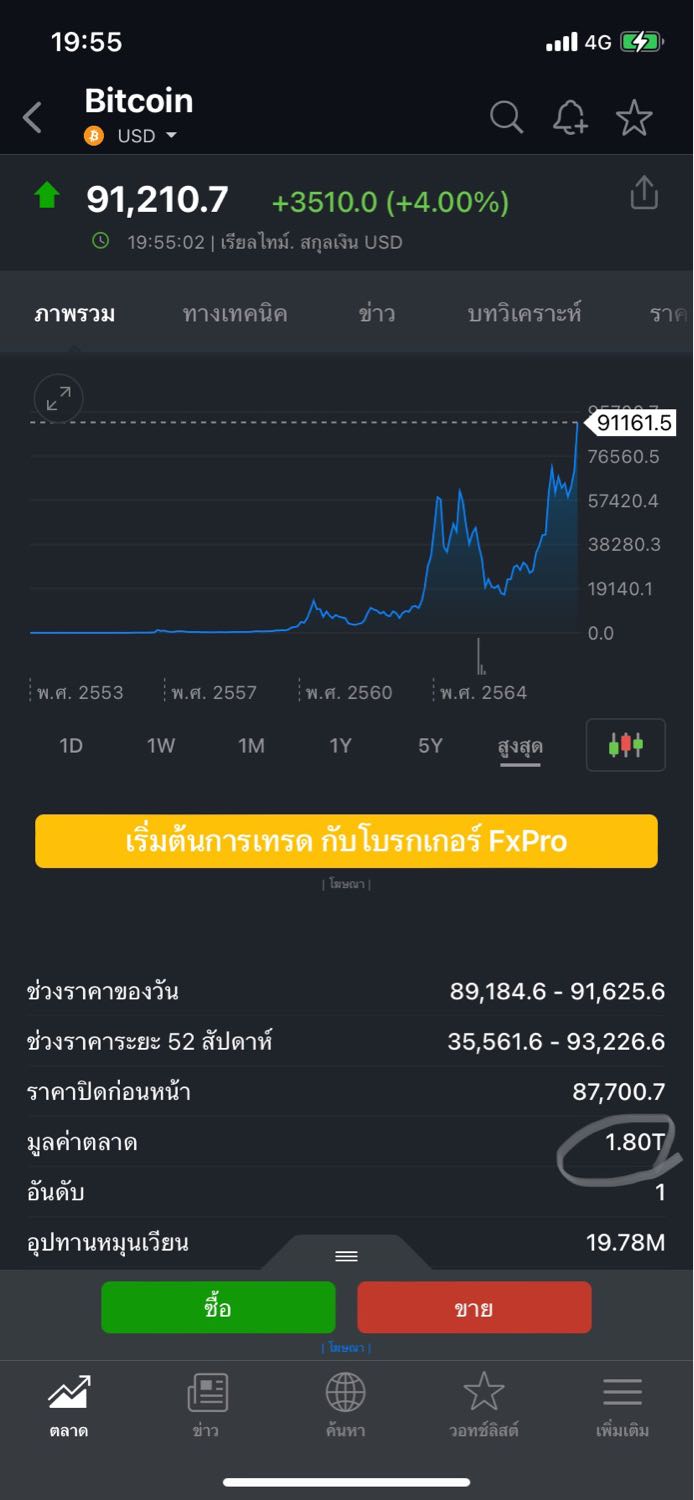Tap the red ขาย sell button
Screen dimensions: 694x1500
point(474,1307)
